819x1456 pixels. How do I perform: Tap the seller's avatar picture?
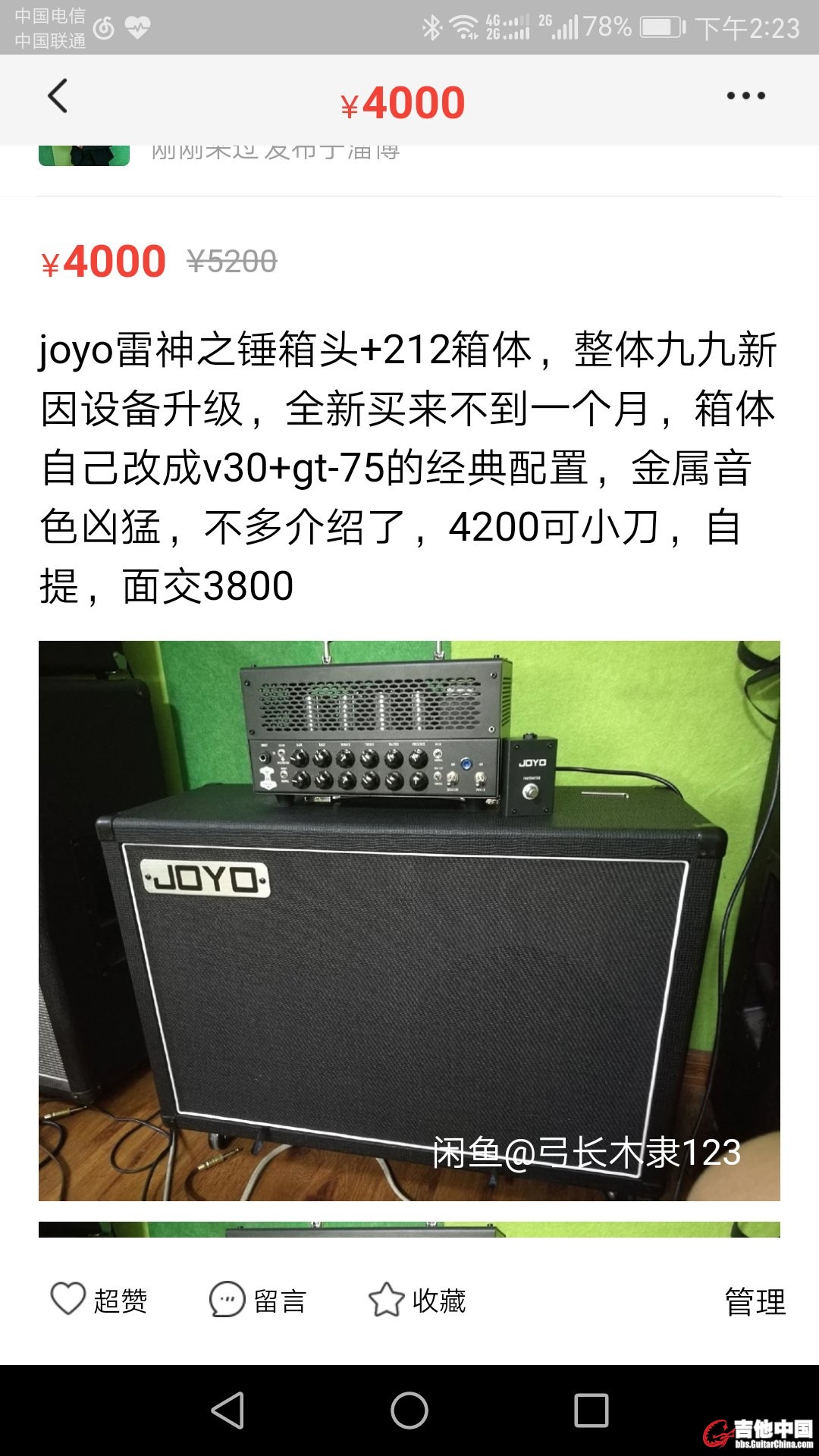pyautogui.click(x=84, y=155)
